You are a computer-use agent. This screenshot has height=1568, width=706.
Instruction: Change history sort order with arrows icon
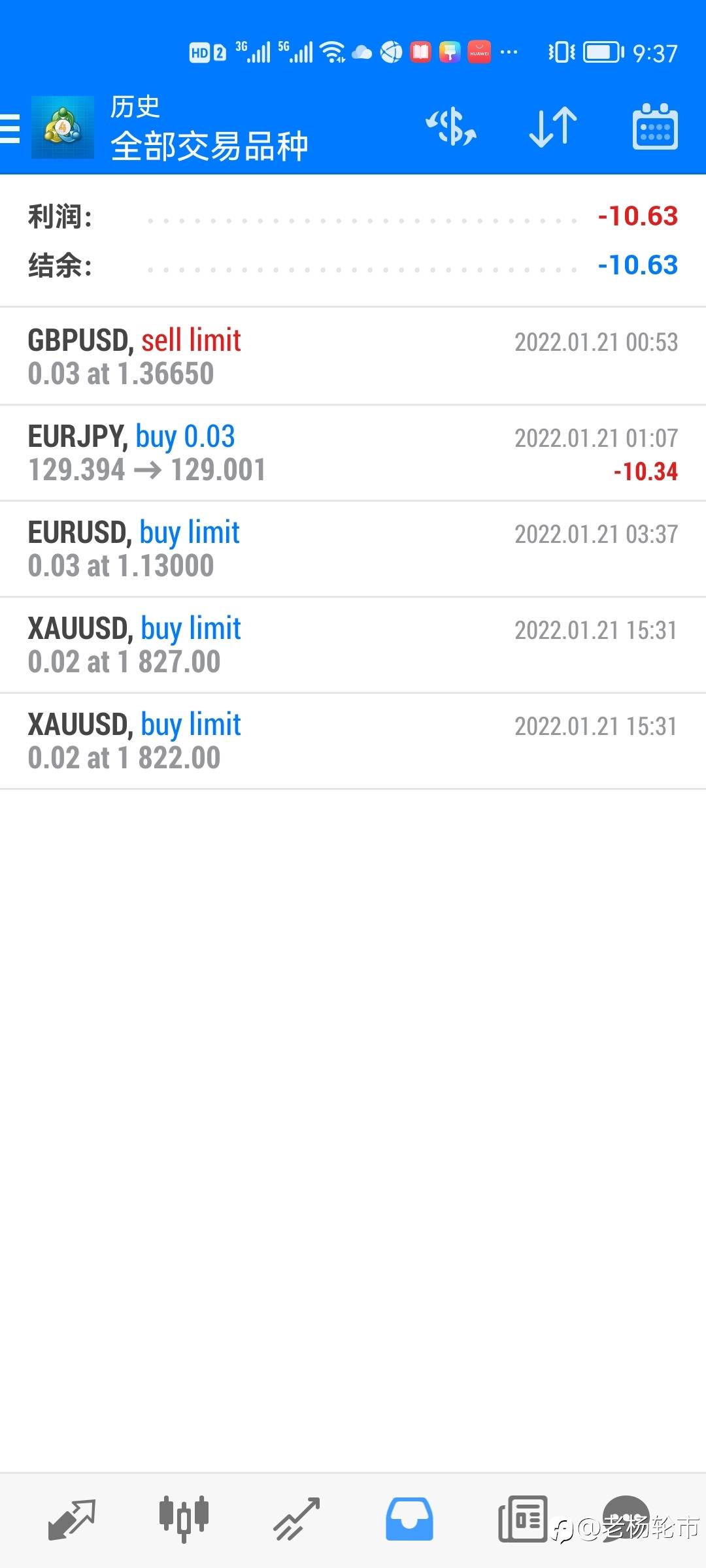point(553,127)
